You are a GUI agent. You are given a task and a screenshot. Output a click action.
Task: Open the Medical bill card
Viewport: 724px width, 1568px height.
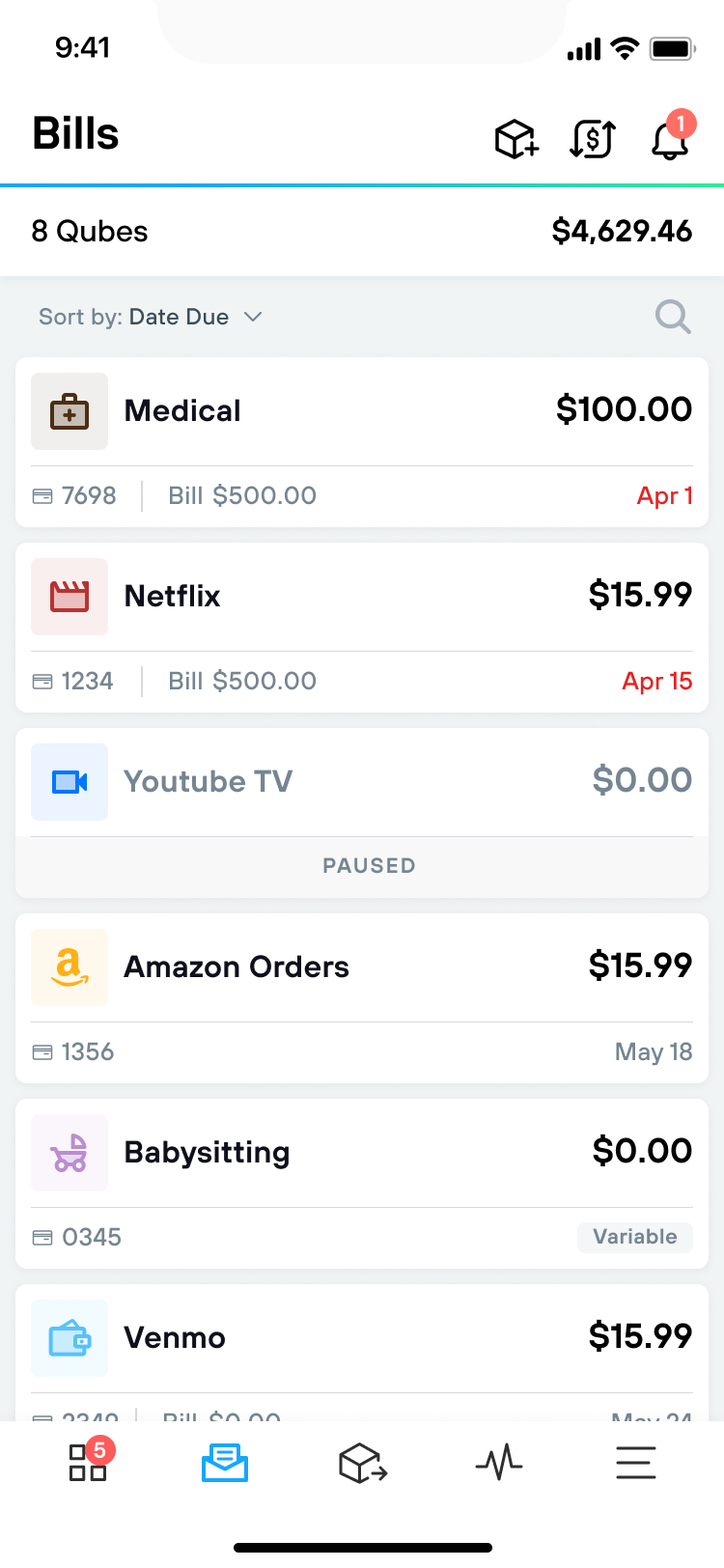[362, 442]
